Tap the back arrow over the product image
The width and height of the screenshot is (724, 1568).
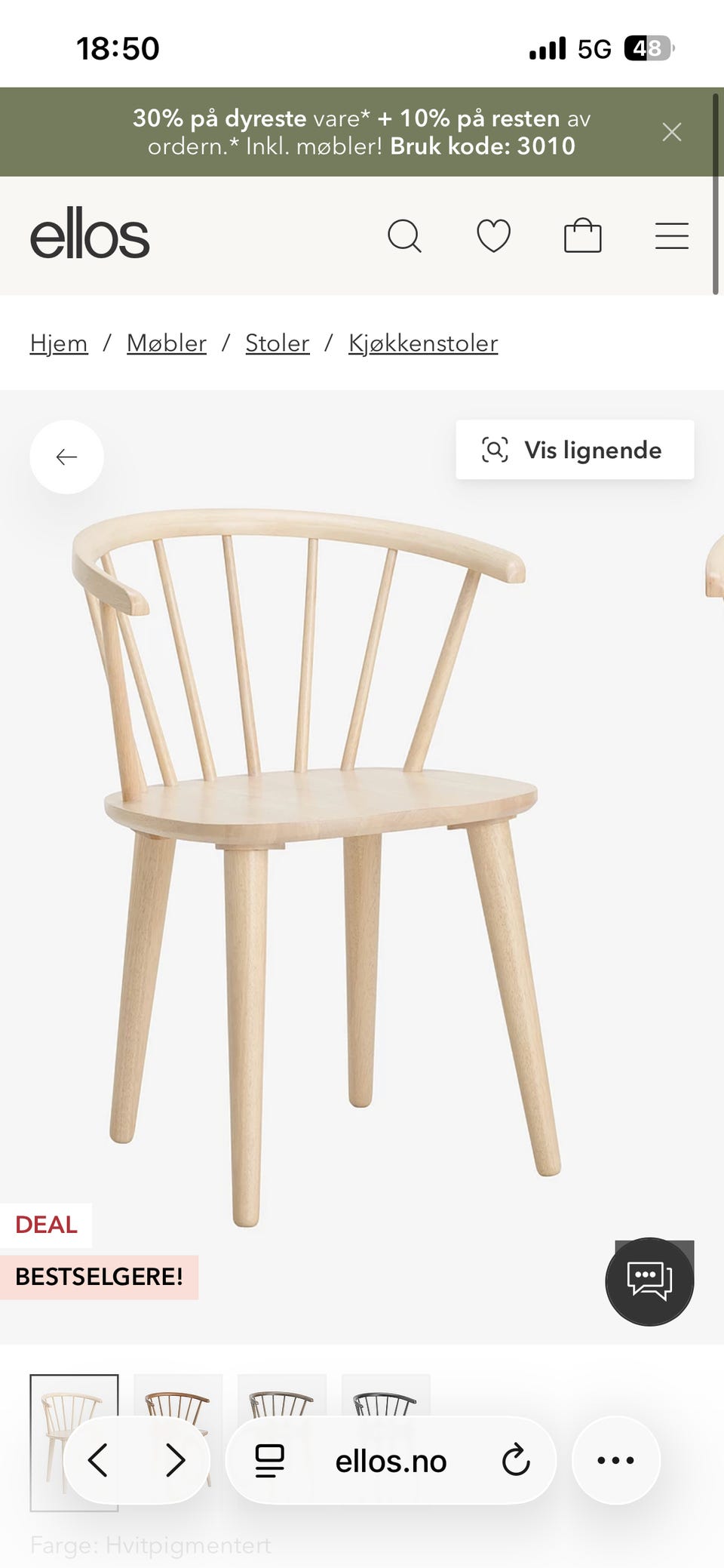[67, 457]
